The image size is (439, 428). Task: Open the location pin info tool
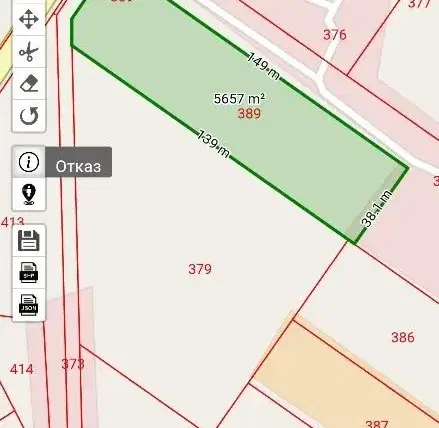[29, 194]
